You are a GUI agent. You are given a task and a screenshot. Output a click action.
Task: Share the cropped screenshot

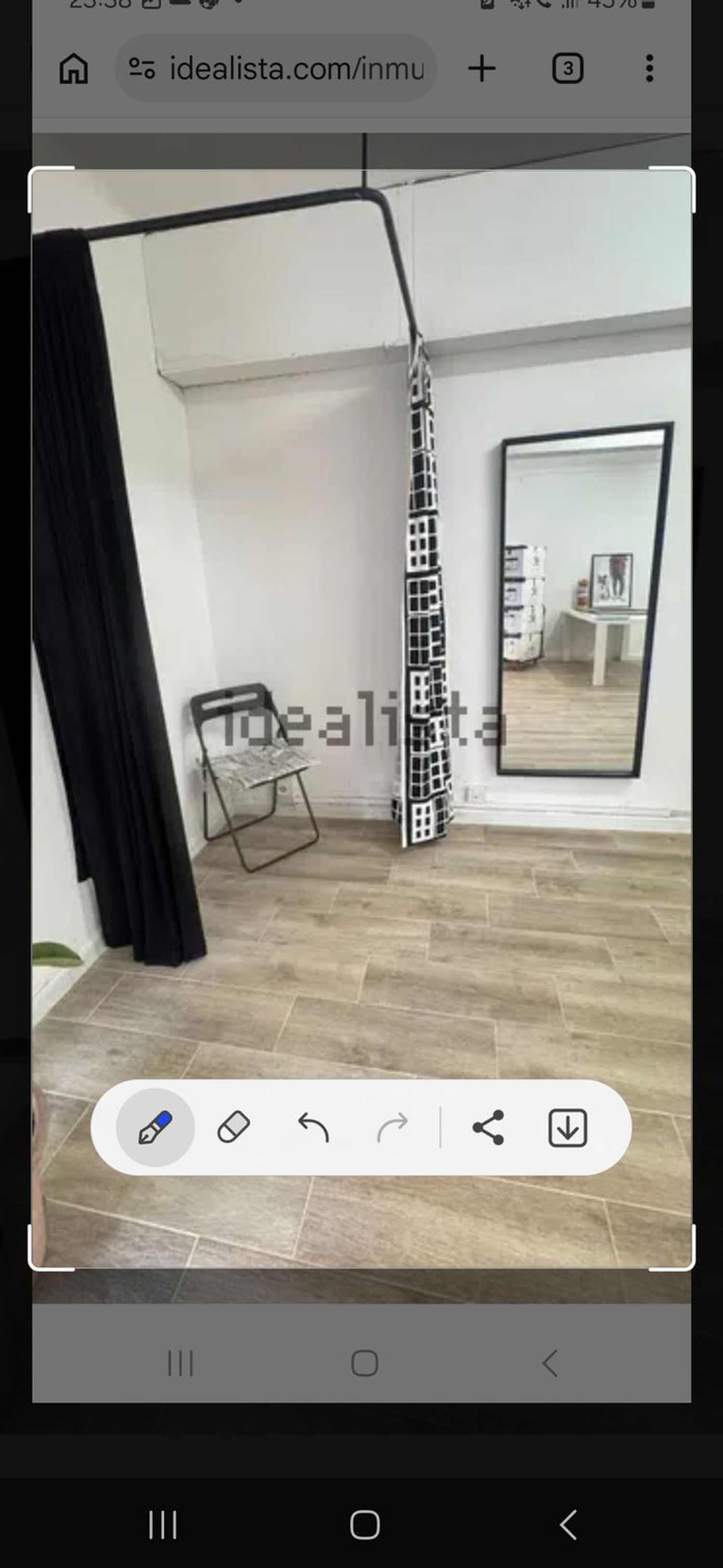click(x=488, y=1127)
